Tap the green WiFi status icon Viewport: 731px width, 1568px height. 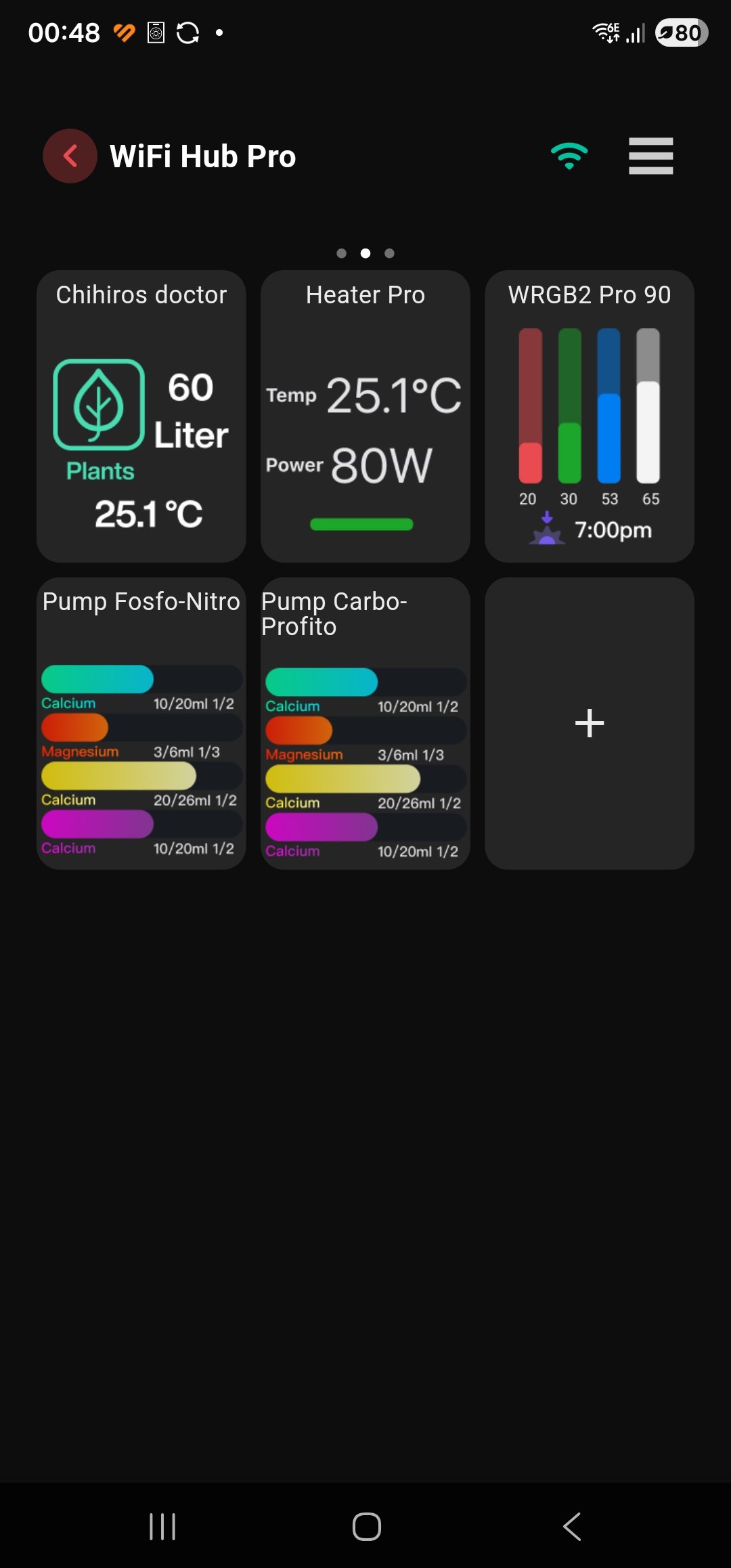(569, 156)
